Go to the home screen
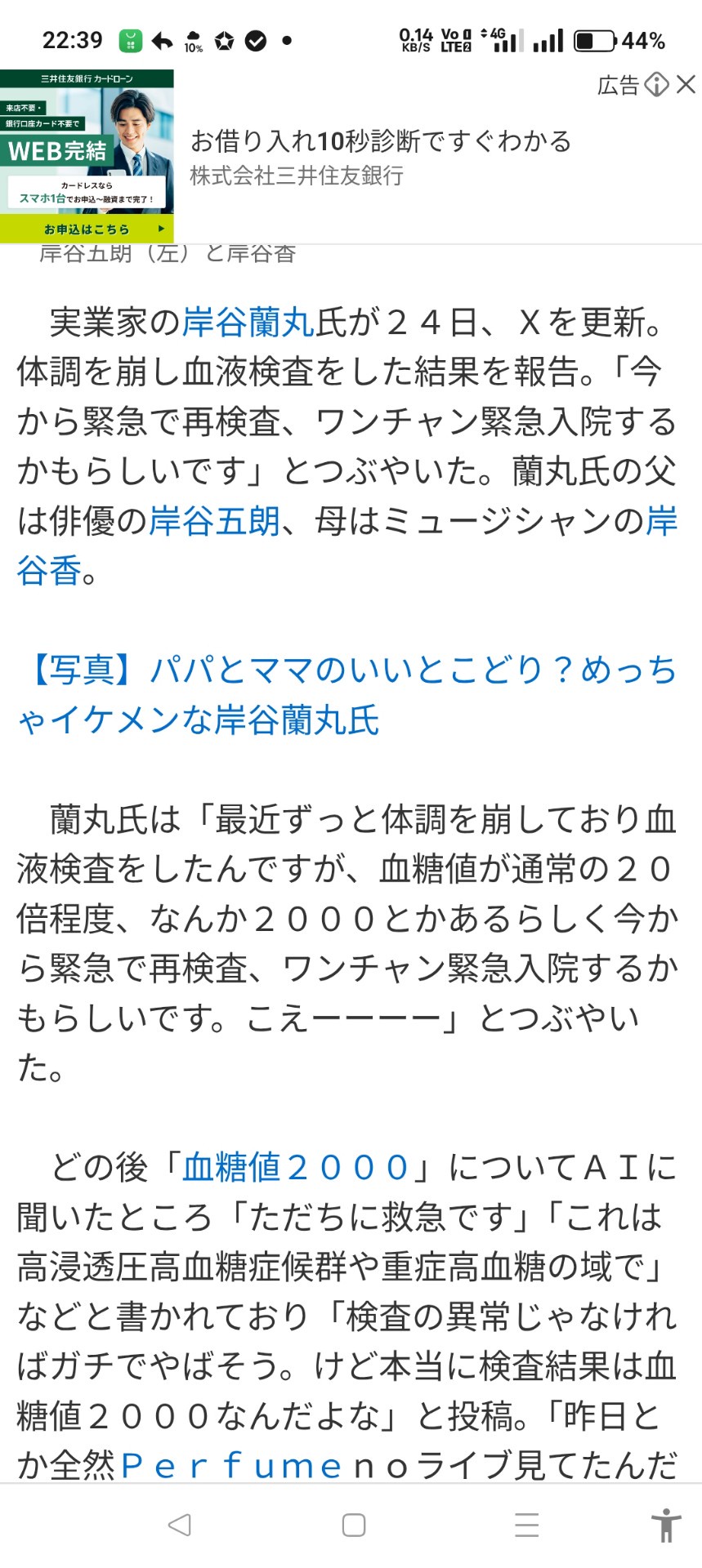This screenshot has height=1568, width=702. [353, 1525]
